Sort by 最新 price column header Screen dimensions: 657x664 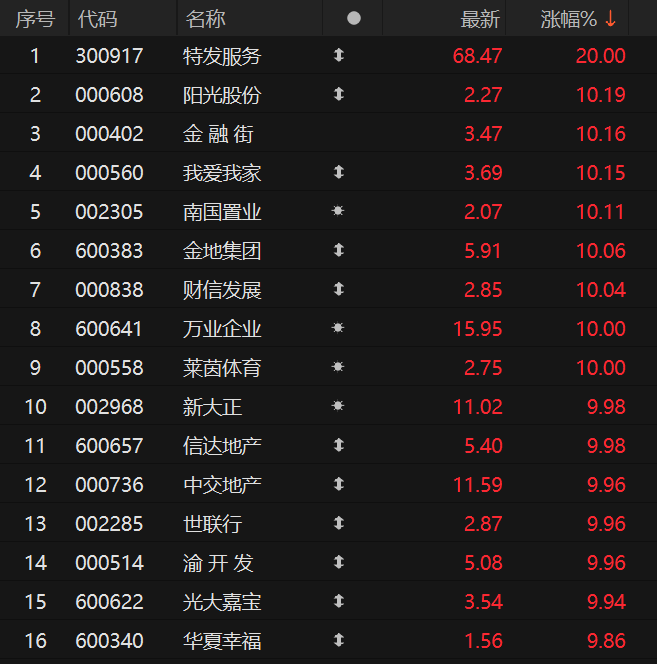point(480,19)
